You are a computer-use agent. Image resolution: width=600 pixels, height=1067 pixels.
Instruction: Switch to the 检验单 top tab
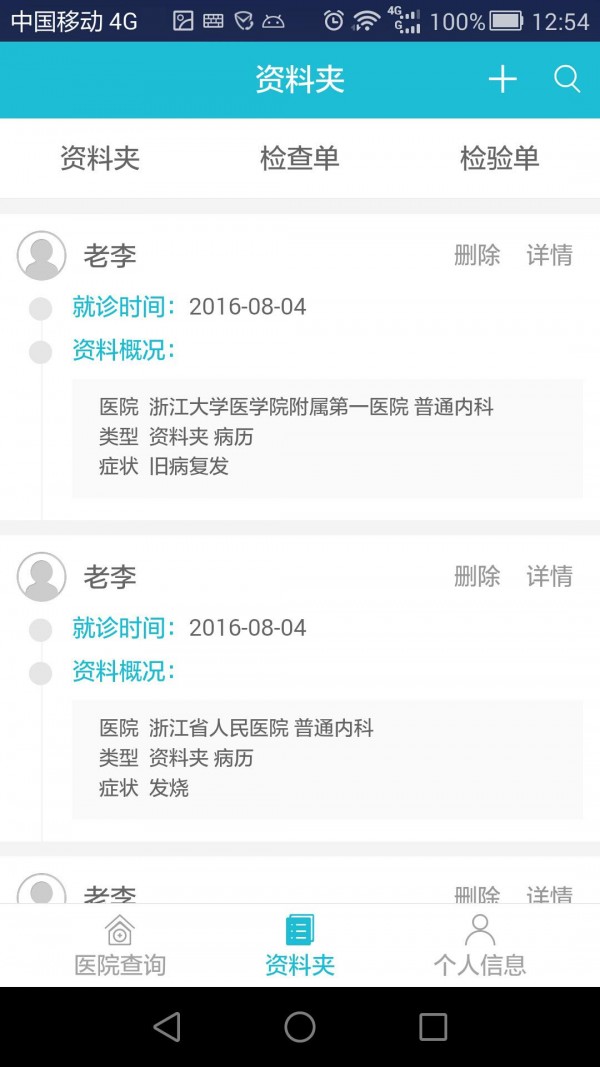click(499, 158)
